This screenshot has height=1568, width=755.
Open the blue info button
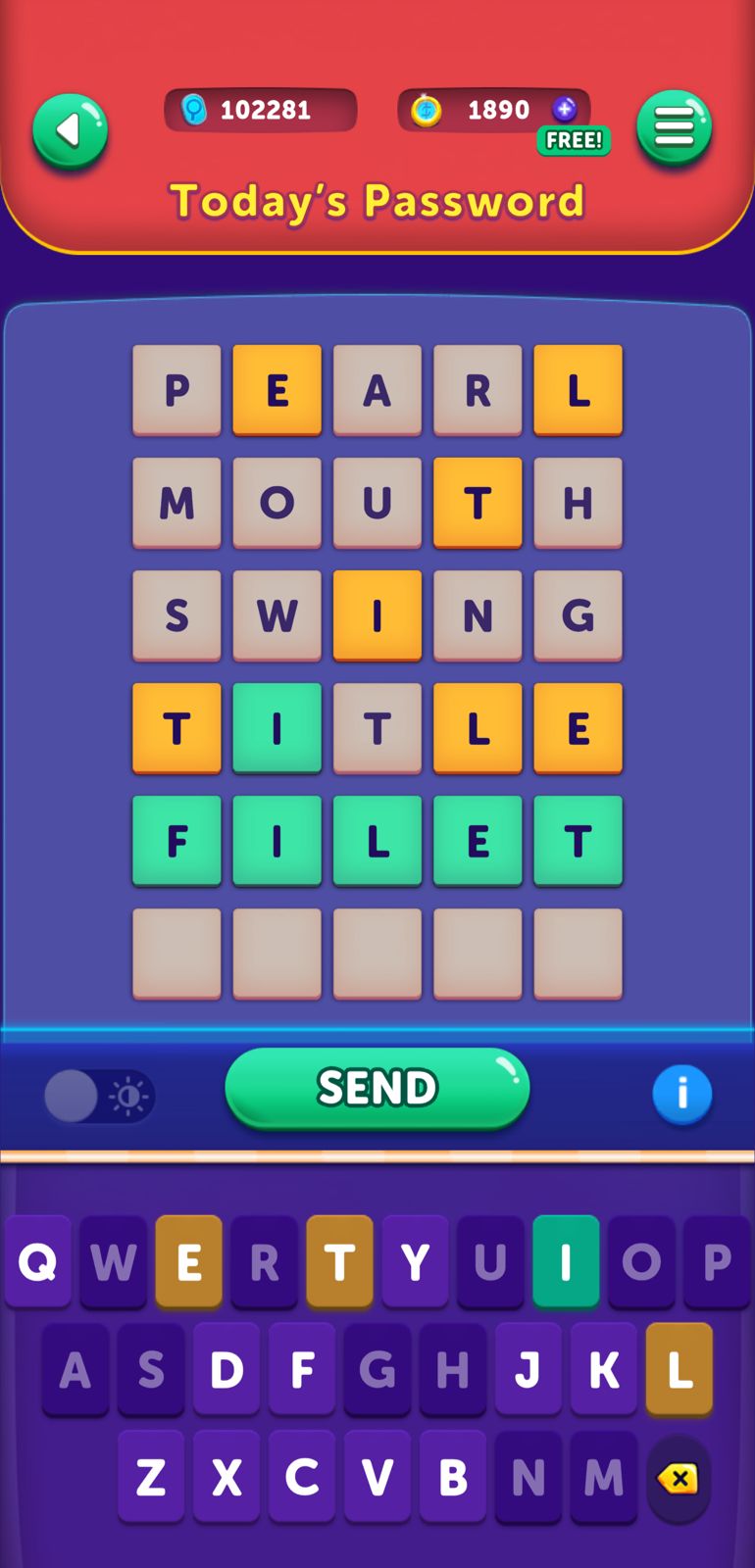tap(681, 1093)
